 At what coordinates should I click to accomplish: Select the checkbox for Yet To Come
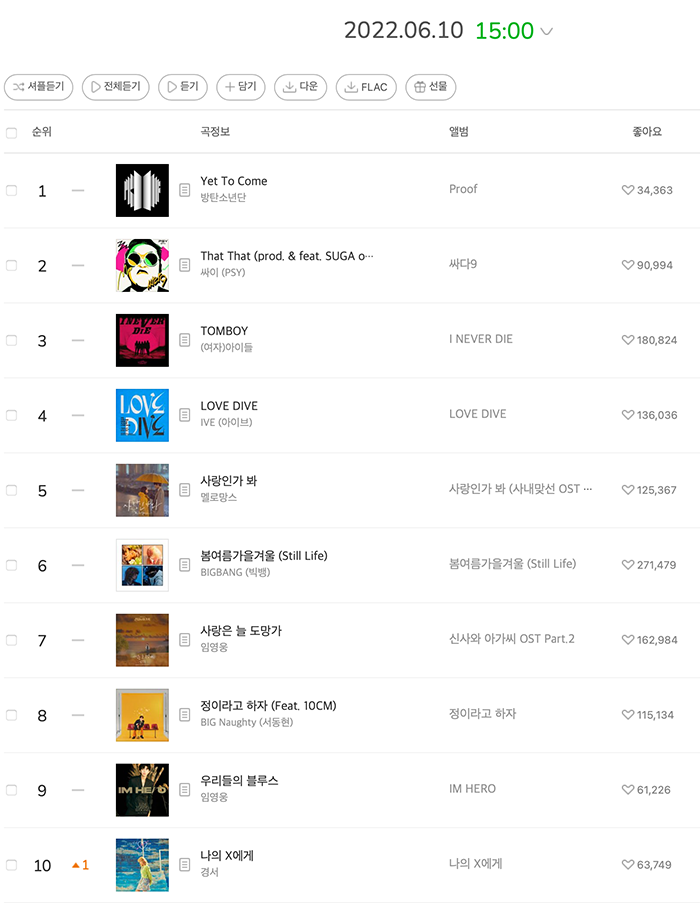[x=12, y=190]
